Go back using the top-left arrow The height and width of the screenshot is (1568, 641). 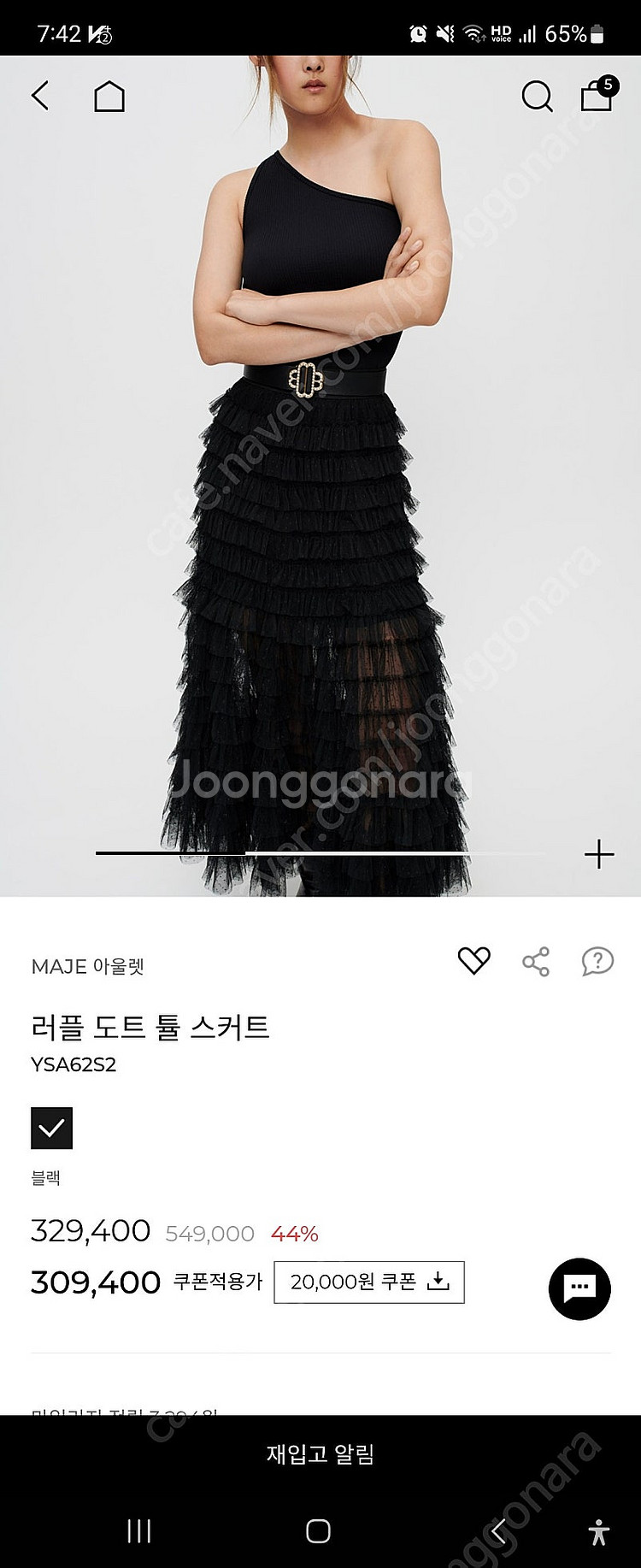coord(40,96)
